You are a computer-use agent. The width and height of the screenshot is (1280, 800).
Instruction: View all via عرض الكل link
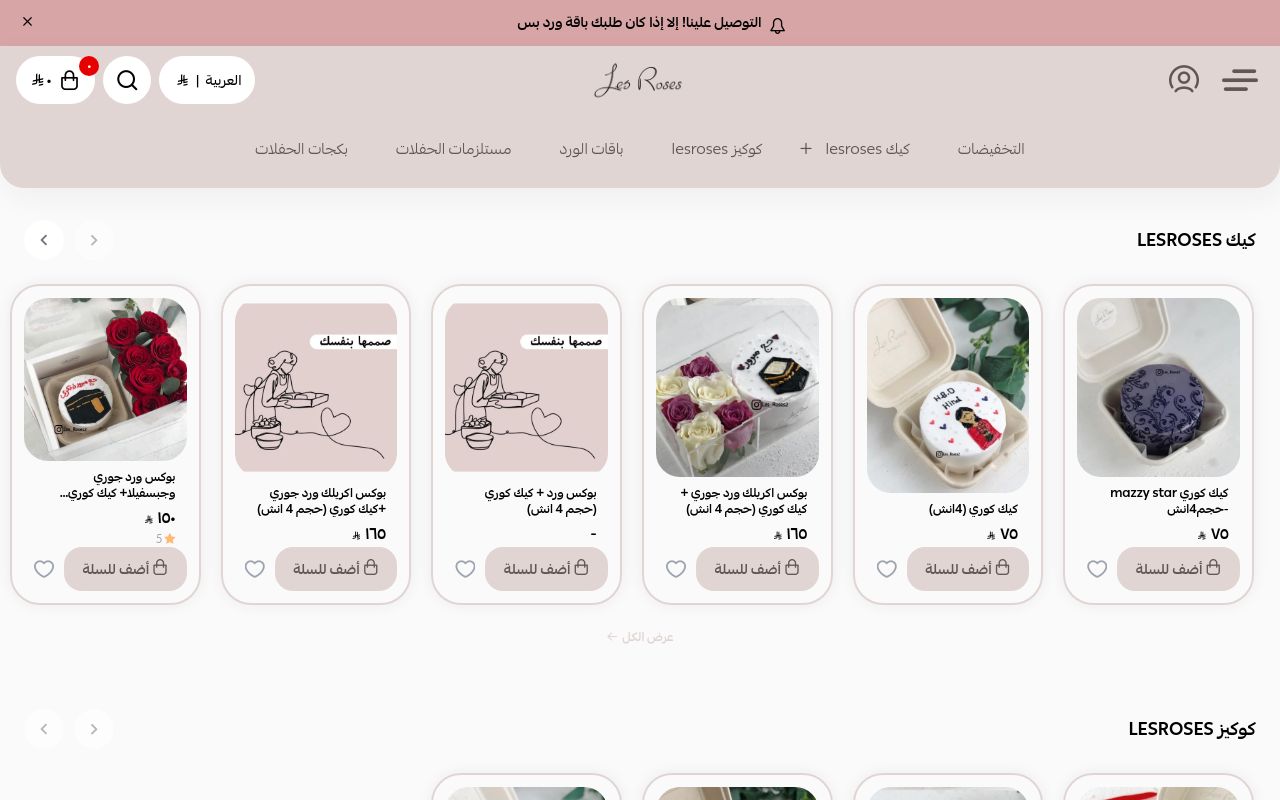tap(640, 637)
